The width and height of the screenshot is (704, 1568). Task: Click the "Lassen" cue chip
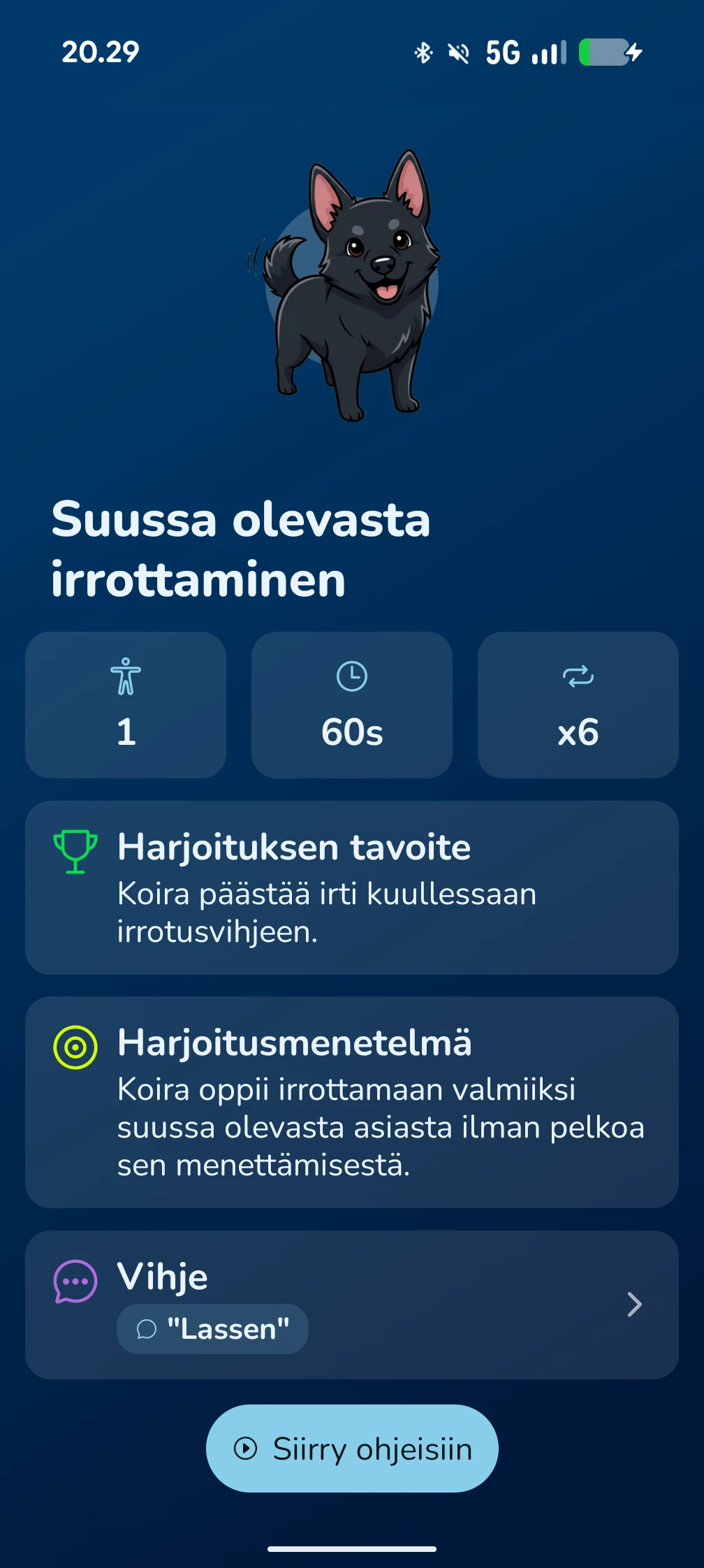pyautogui.click(x=212, y=1328)
